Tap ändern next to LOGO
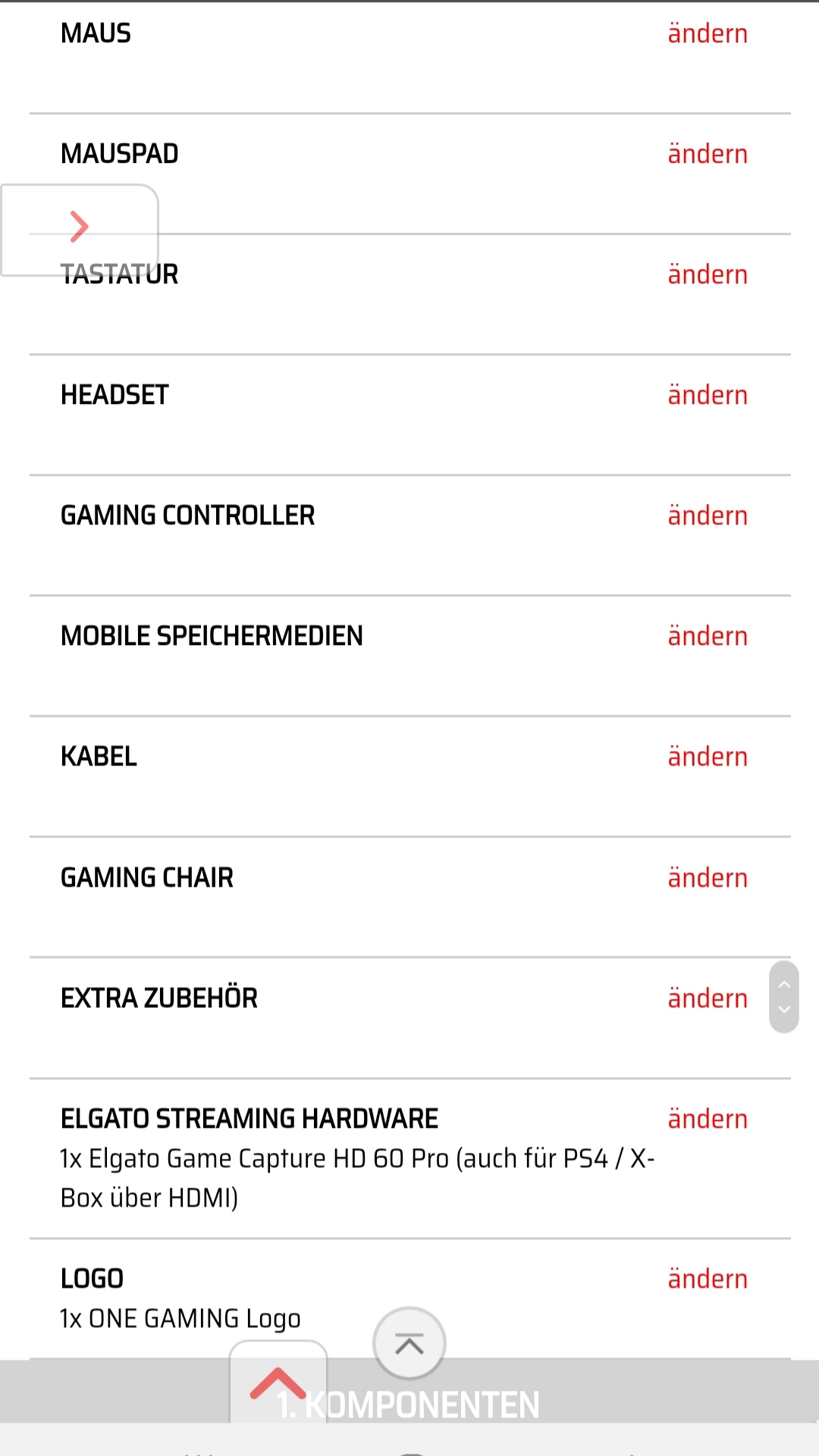Viewport: 819px width, 1456px height. tap(707, 1279)
